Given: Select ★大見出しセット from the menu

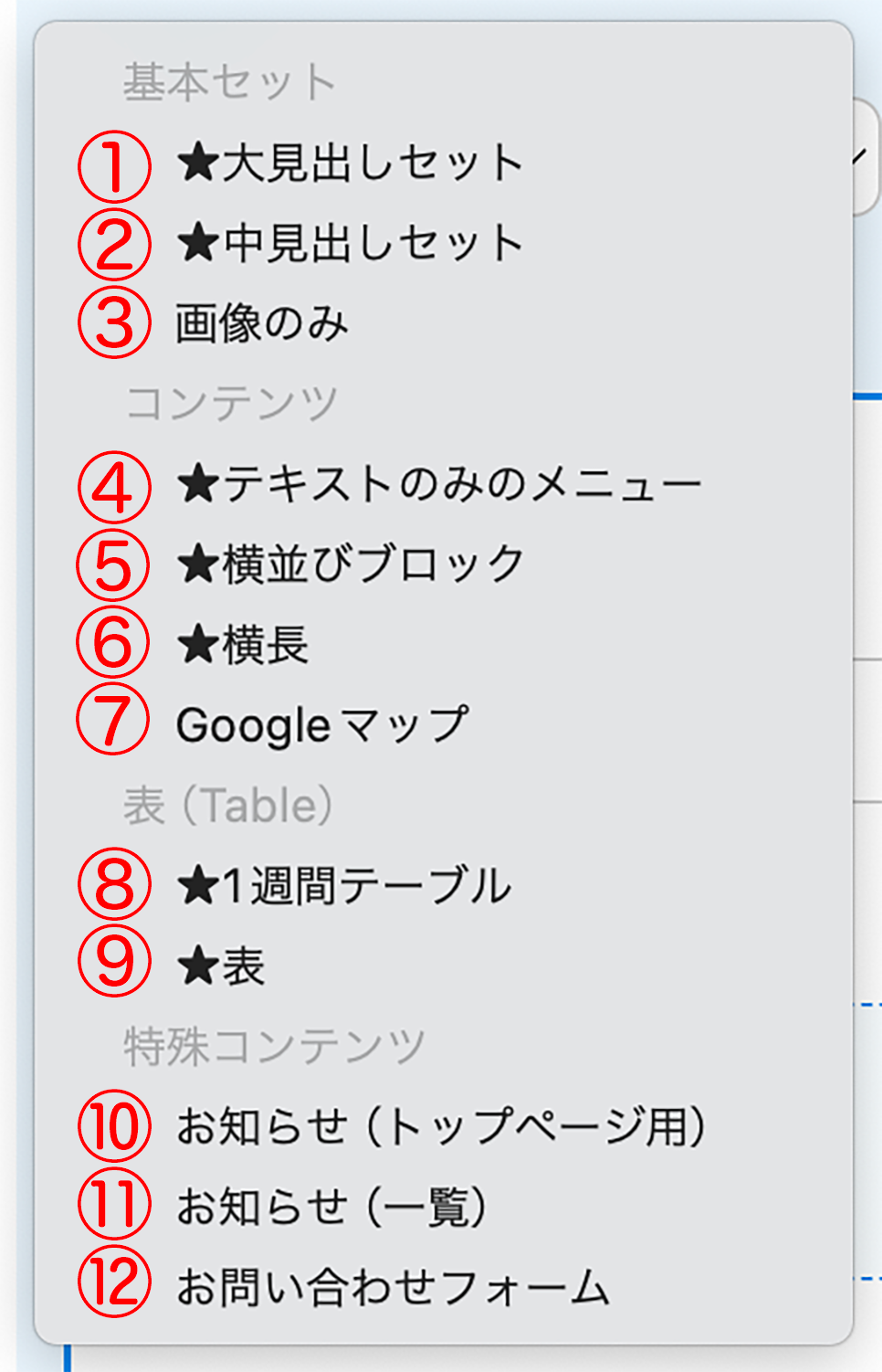Looking at the screenshot, I should coord(350,164).
